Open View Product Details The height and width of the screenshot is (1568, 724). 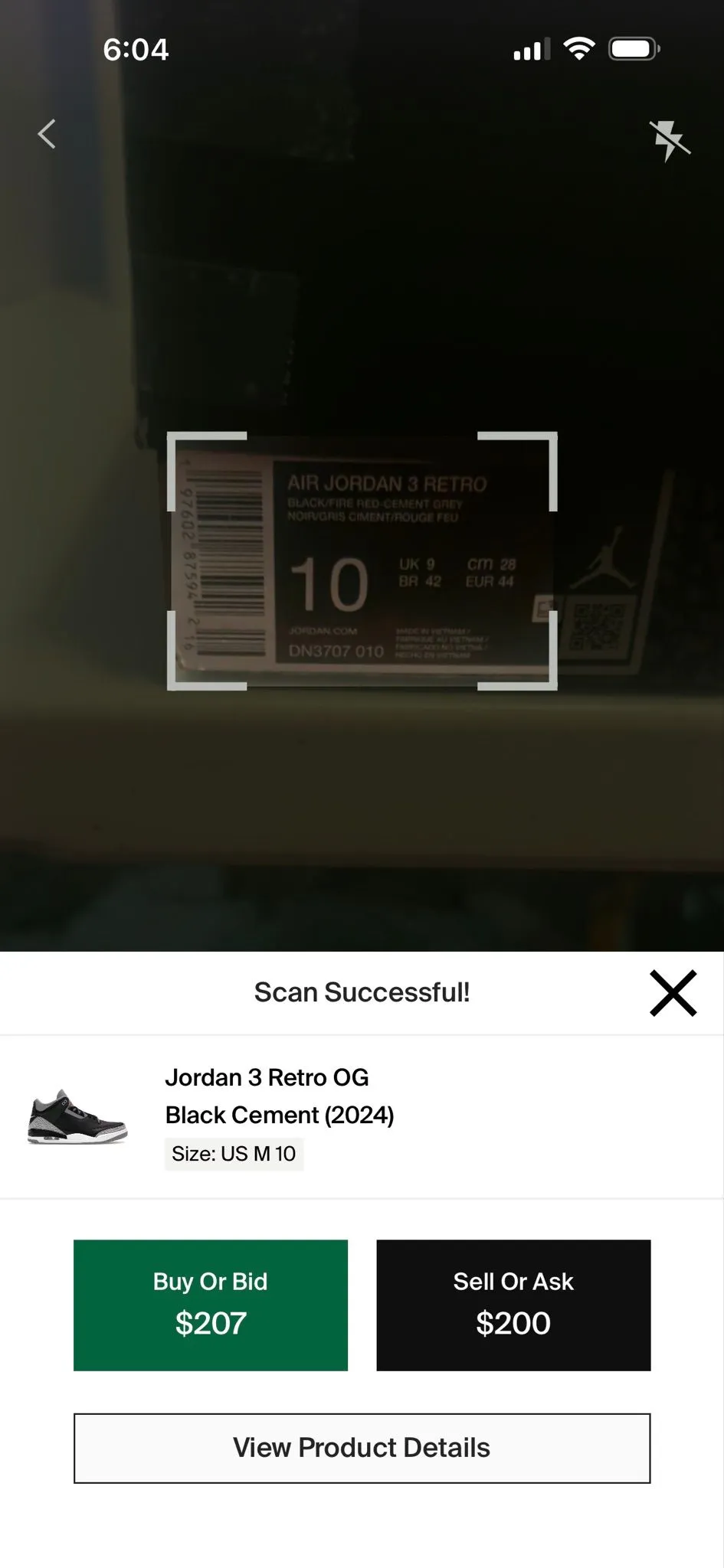pyautogui.click(x=362, y=1448)
